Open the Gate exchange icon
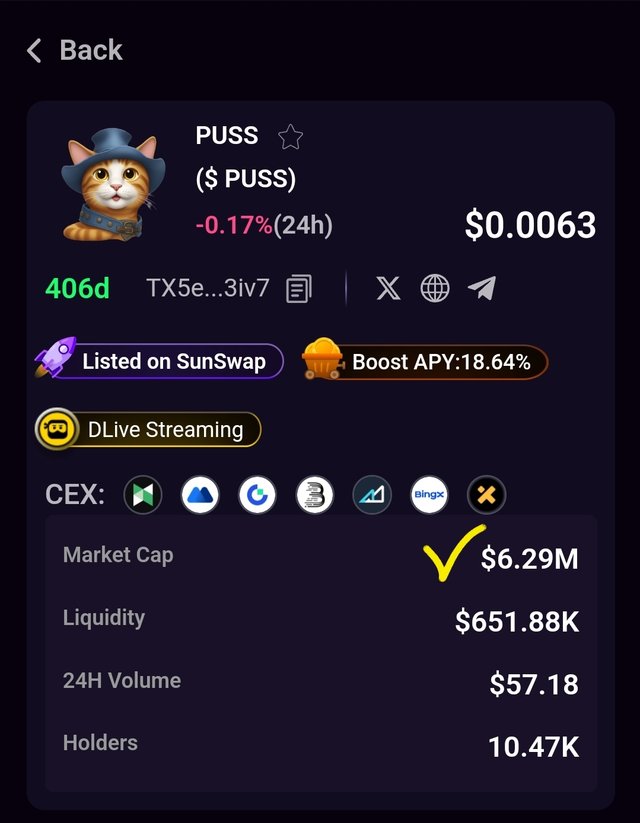640x823 pixels. click(258, 494)
